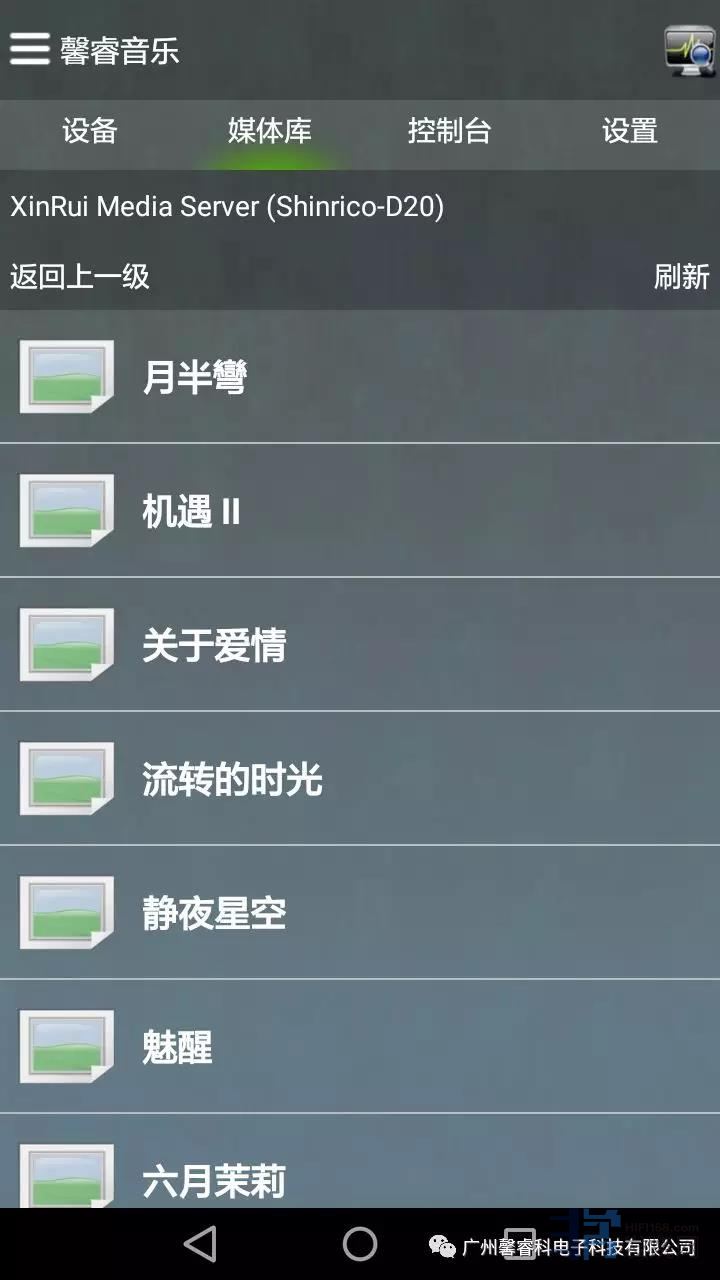This screenshot has width=720, height=1280.
Task: Go back with 返回上一级
Action: pyautogui.click(x=80, y=276)
